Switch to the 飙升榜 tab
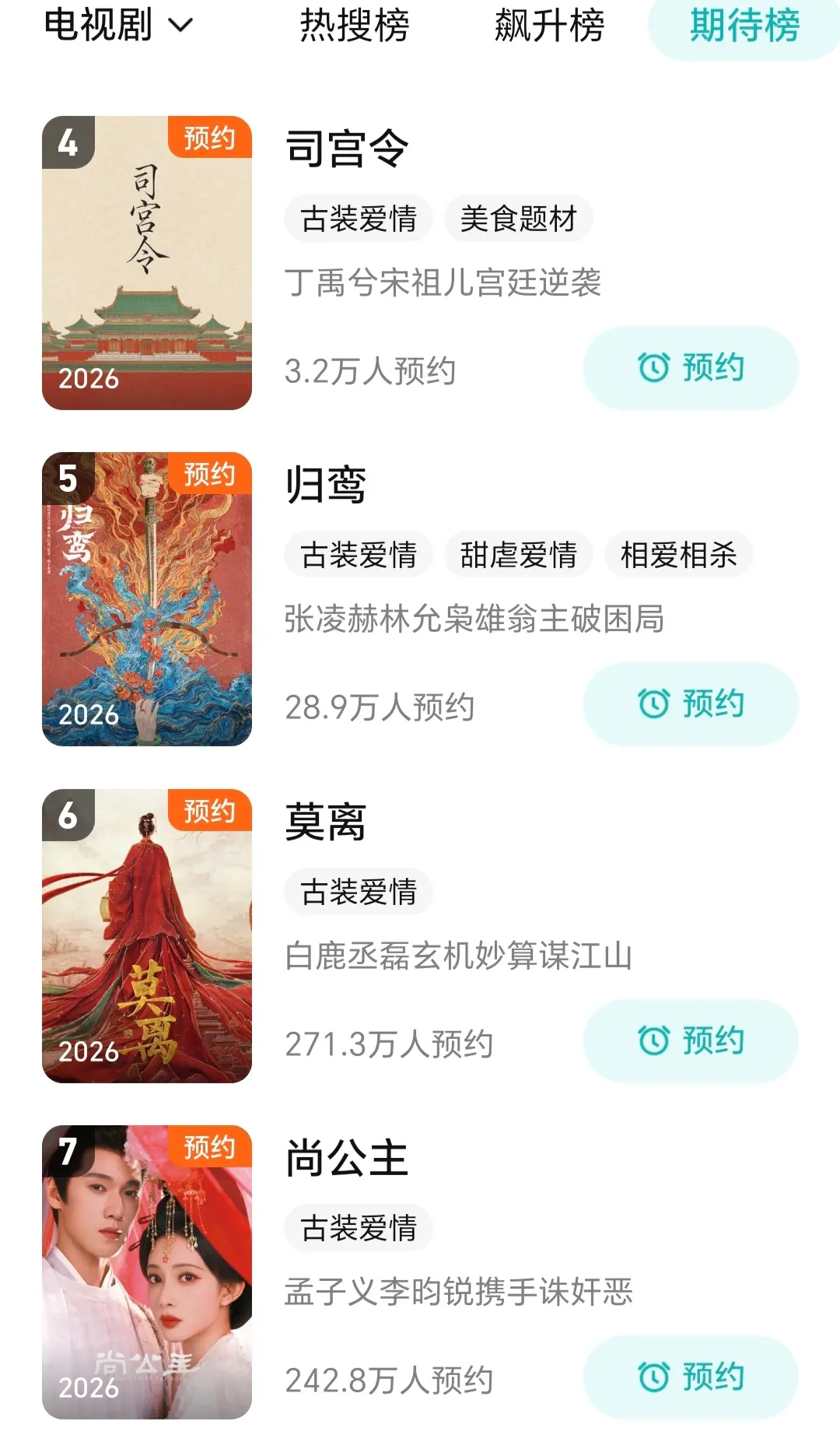Viewport: 840px width, 1435px height. tap(549, 25)
